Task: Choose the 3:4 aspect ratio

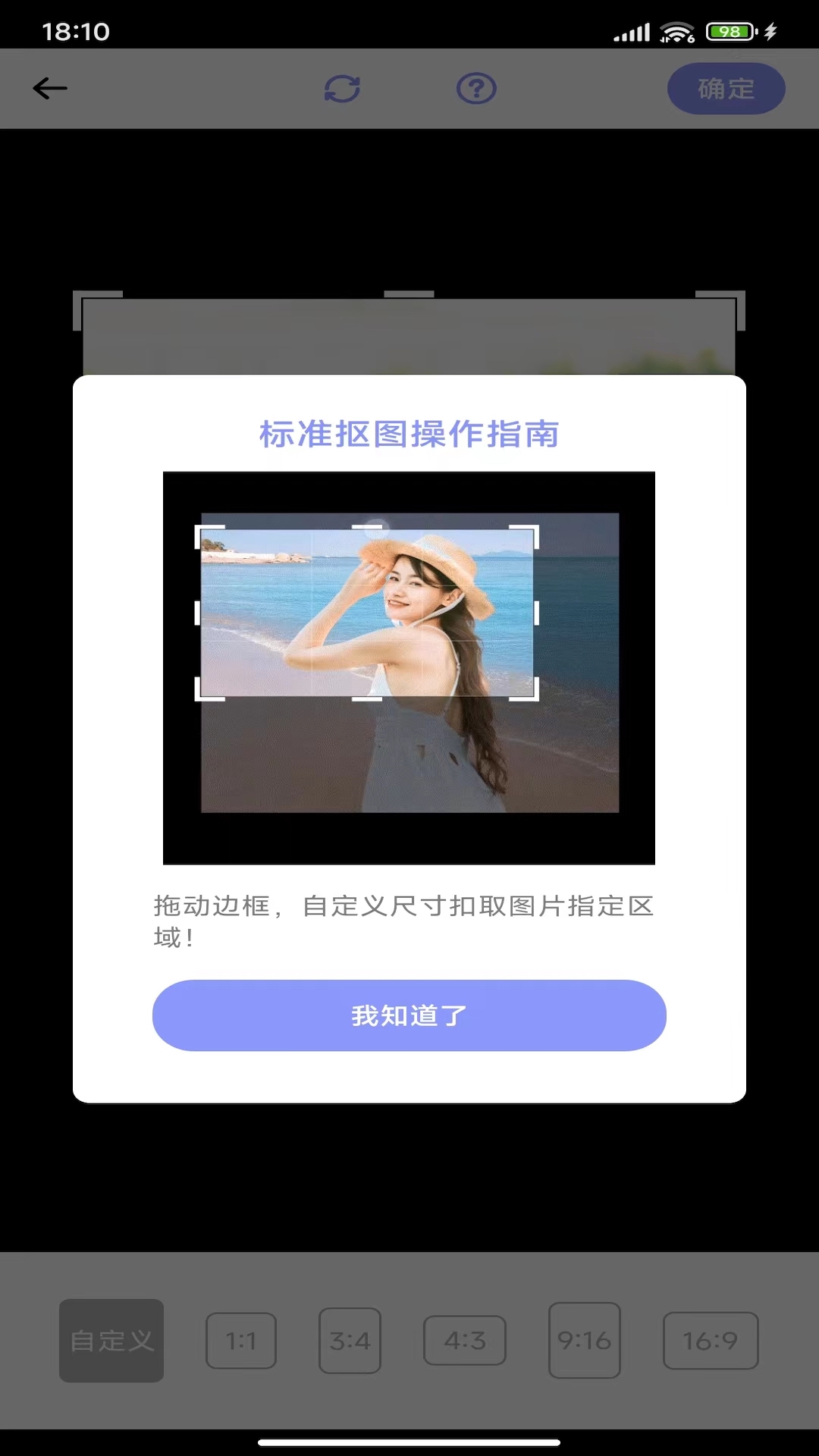Action: click(350, 1340)
